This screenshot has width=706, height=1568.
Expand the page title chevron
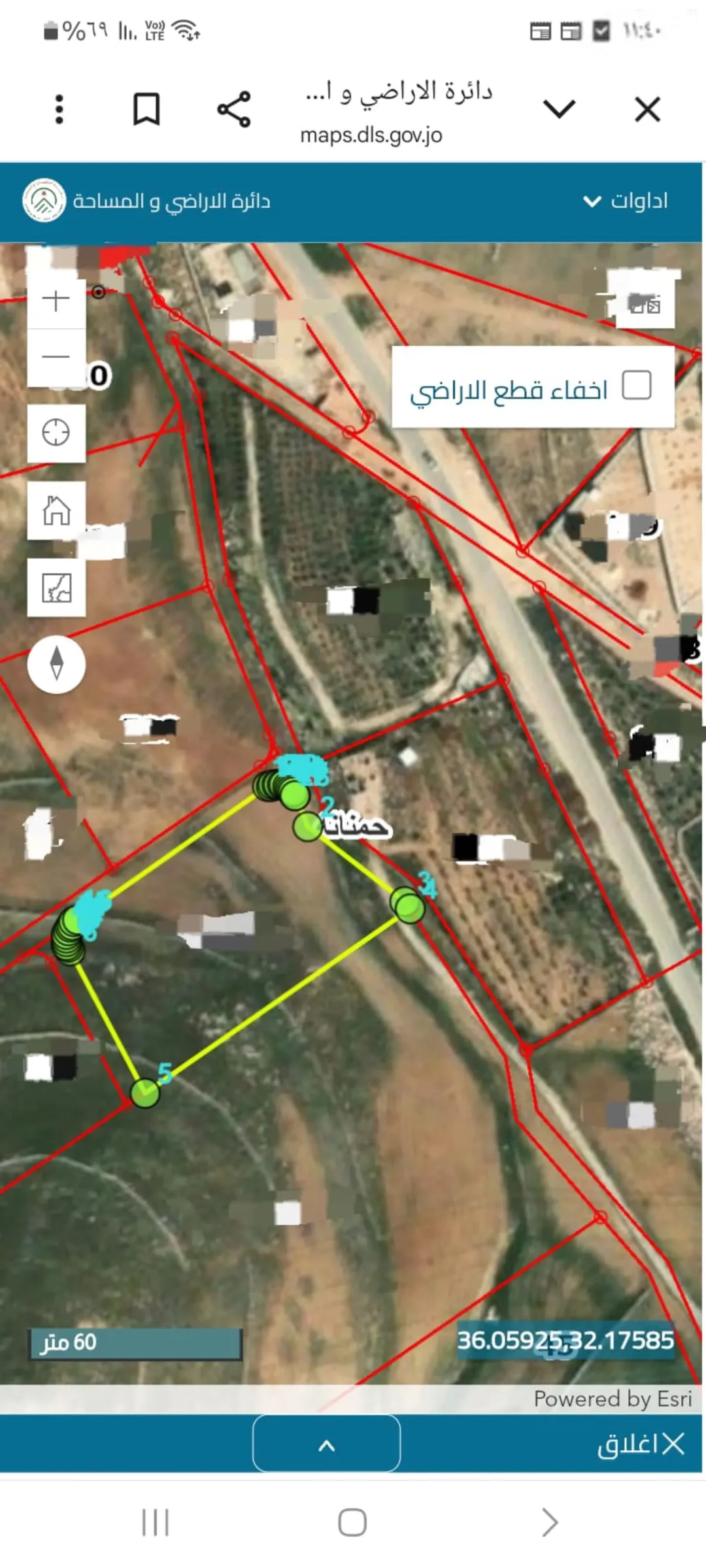tap(560, 108)
